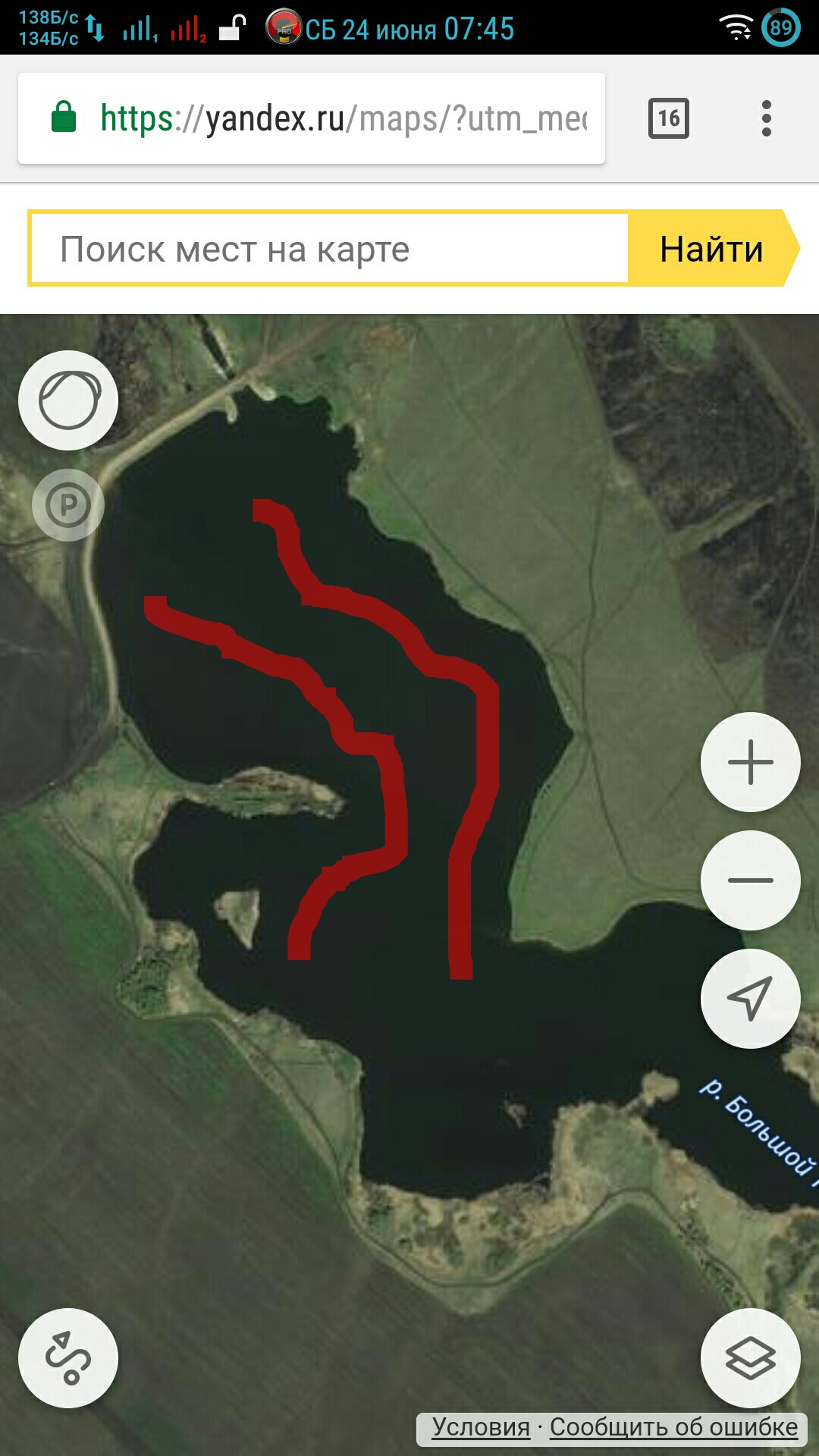Focus the 'Поиск мест на карте' search field

click(330, 249)
